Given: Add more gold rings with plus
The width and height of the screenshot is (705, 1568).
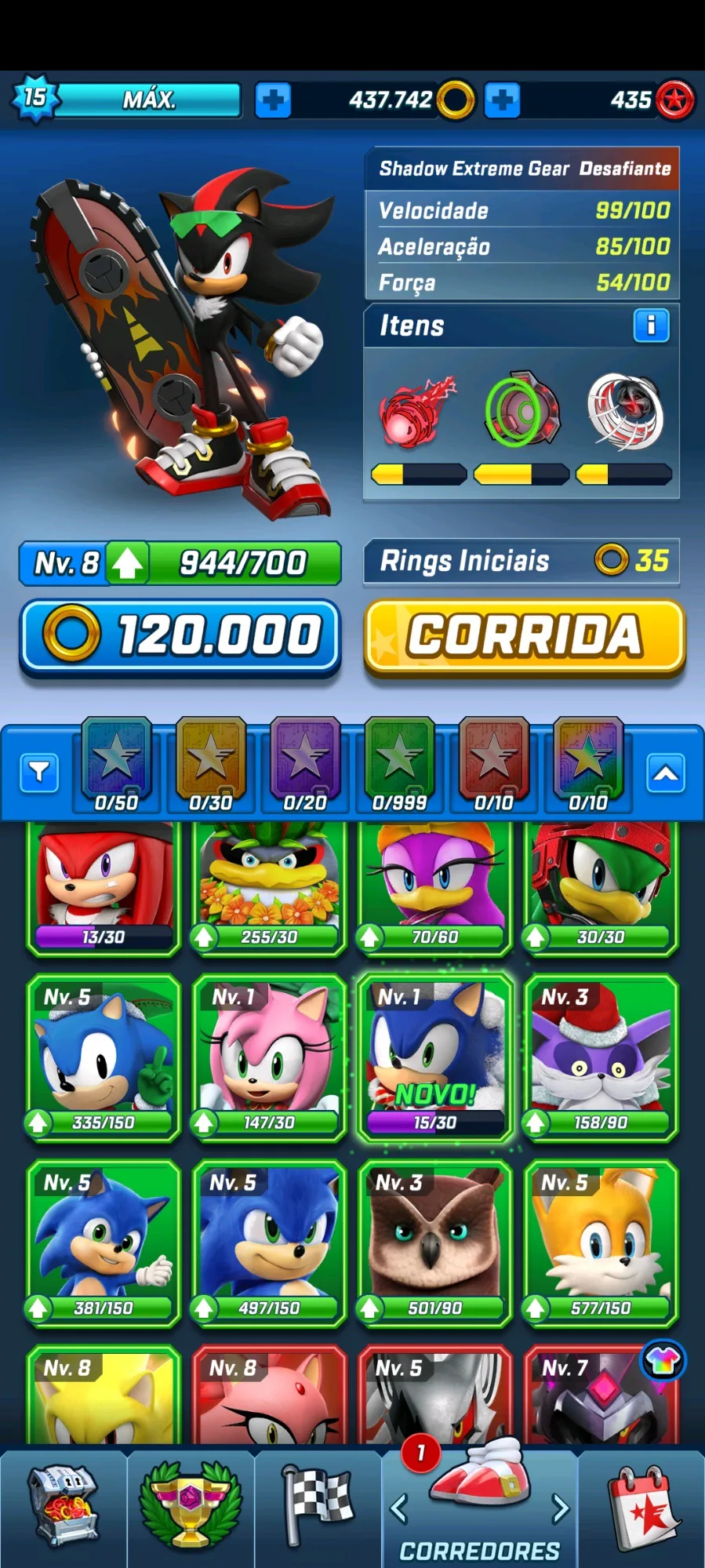Looking at the screenshot, I should [273, 100].
